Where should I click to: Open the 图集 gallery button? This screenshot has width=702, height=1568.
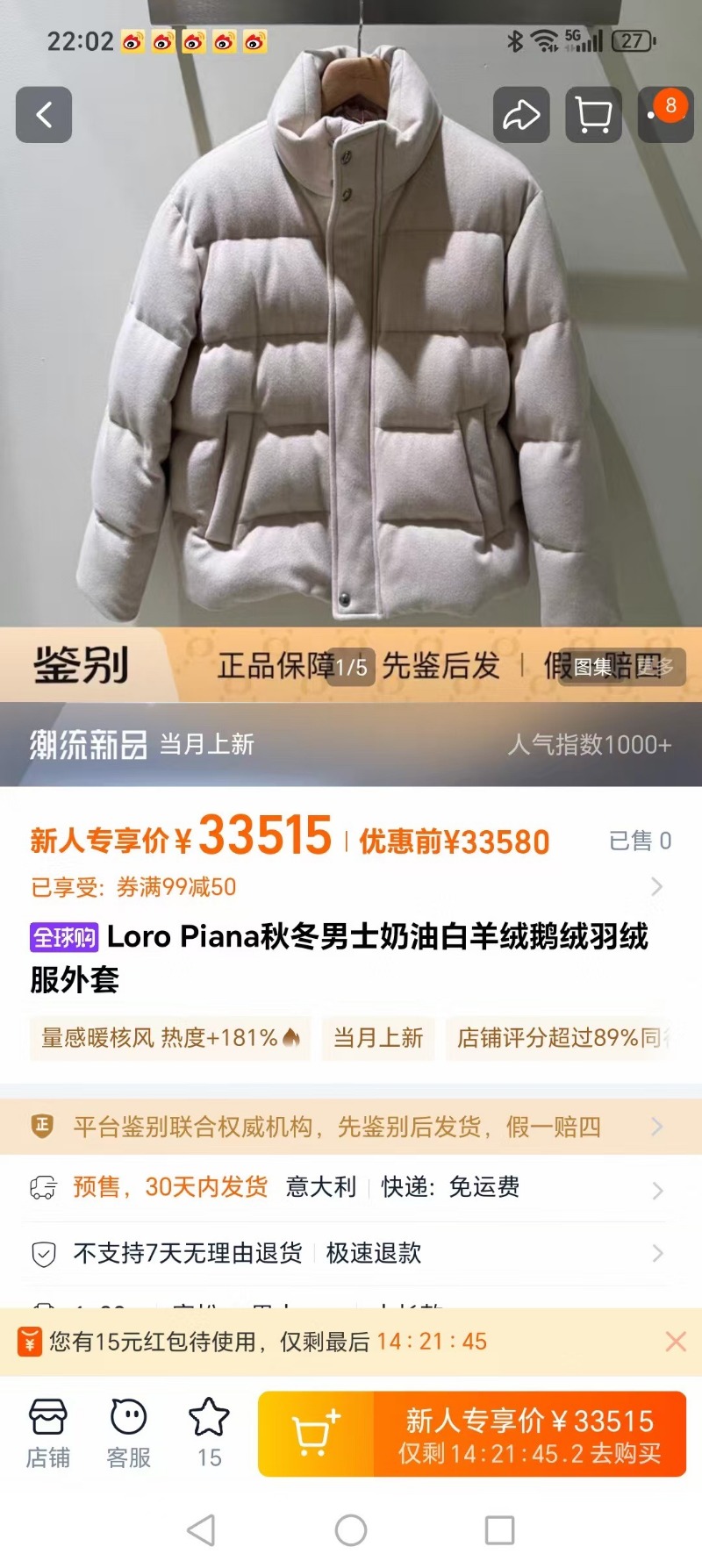[x=594, y=667]
